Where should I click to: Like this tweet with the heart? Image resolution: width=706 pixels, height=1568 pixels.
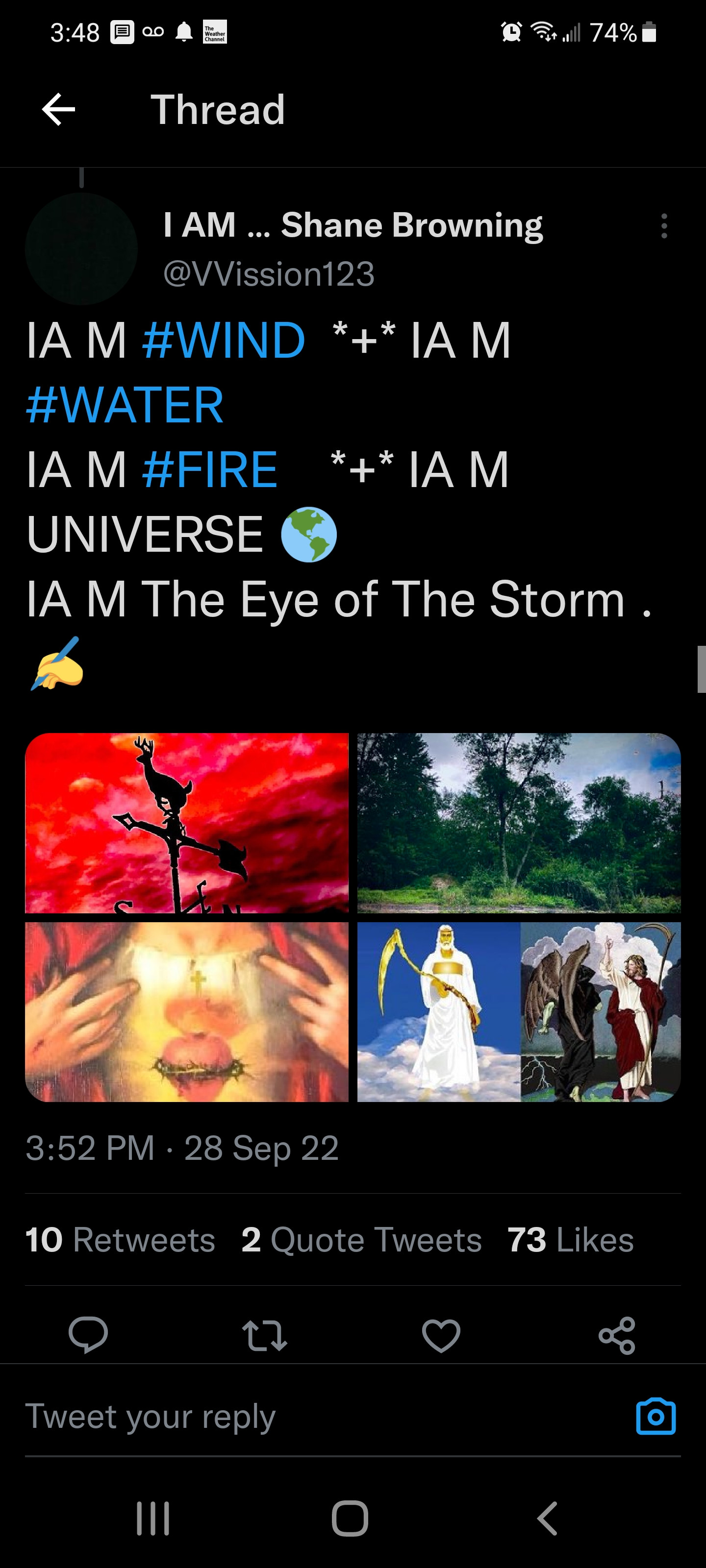(441, 1335)
